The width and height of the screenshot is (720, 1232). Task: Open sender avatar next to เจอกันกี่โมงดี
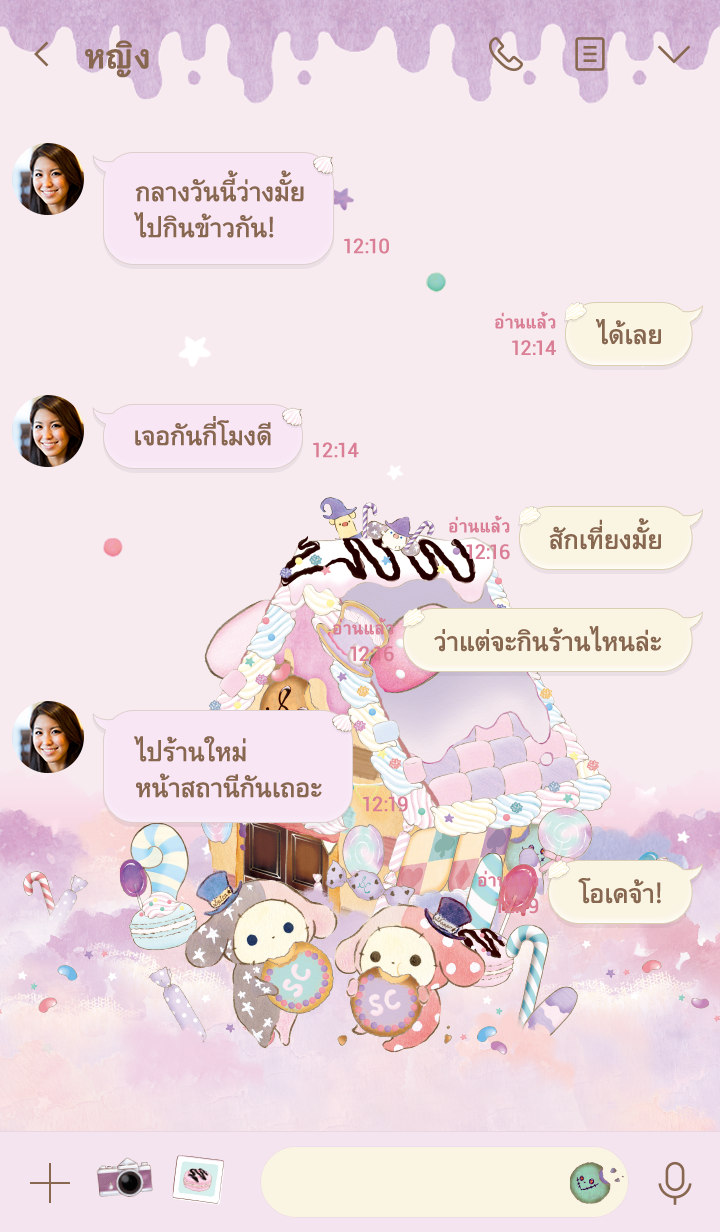48,431
